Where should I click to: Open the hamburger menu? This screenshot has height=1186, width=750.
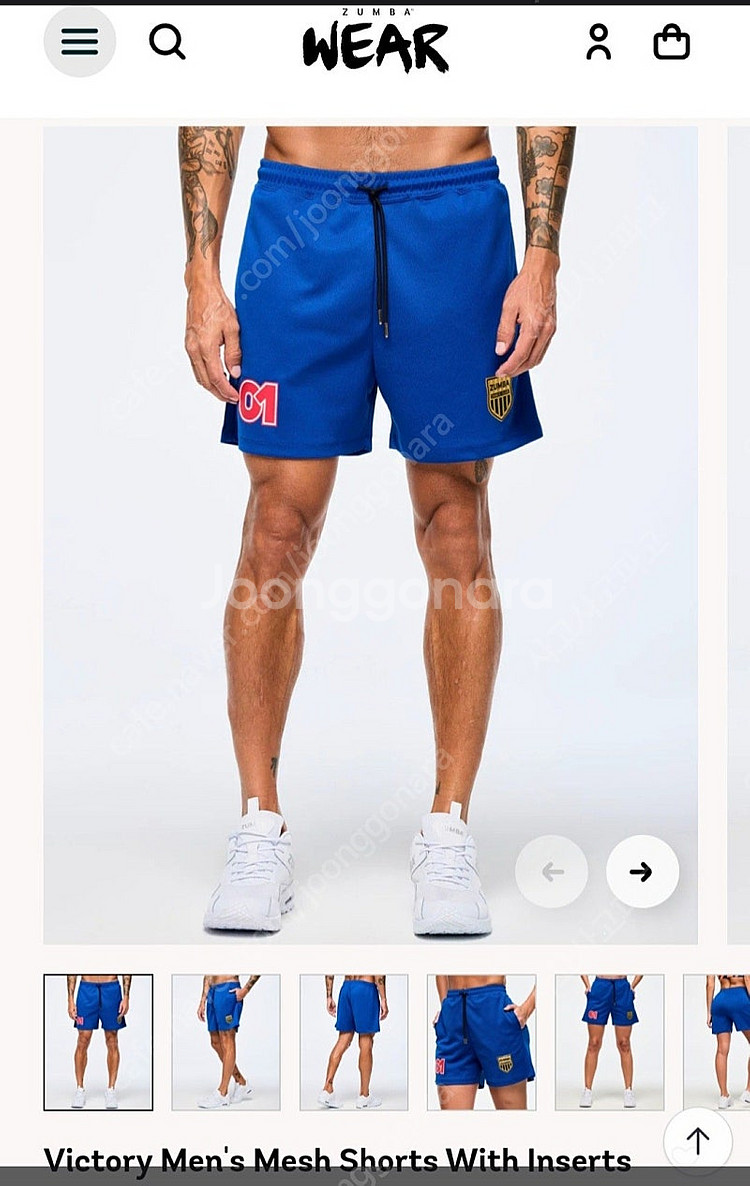point(80,42)
